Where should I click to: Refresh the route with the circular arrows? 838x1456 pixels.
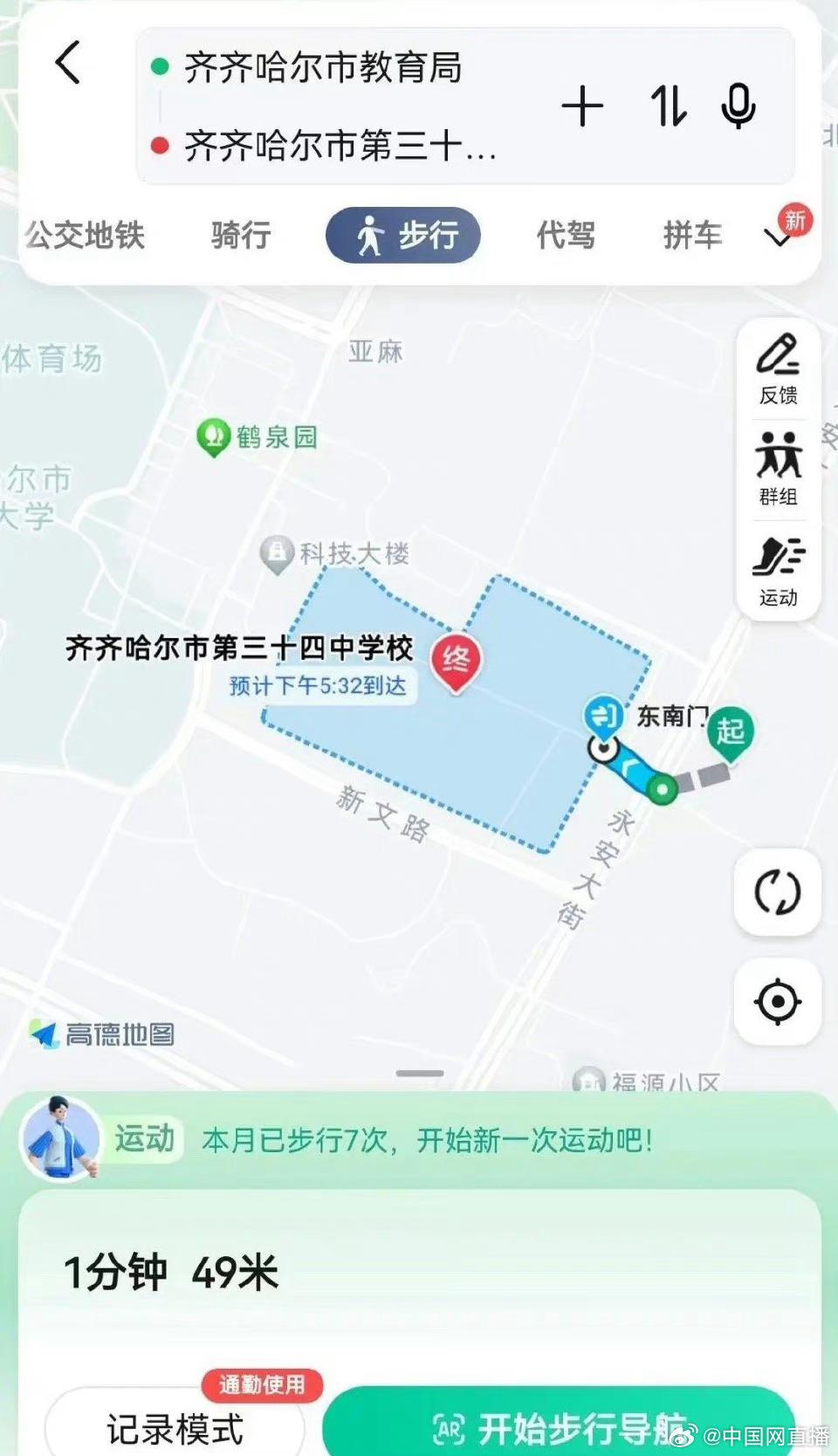pyautogui.click(x=777, y=892)
